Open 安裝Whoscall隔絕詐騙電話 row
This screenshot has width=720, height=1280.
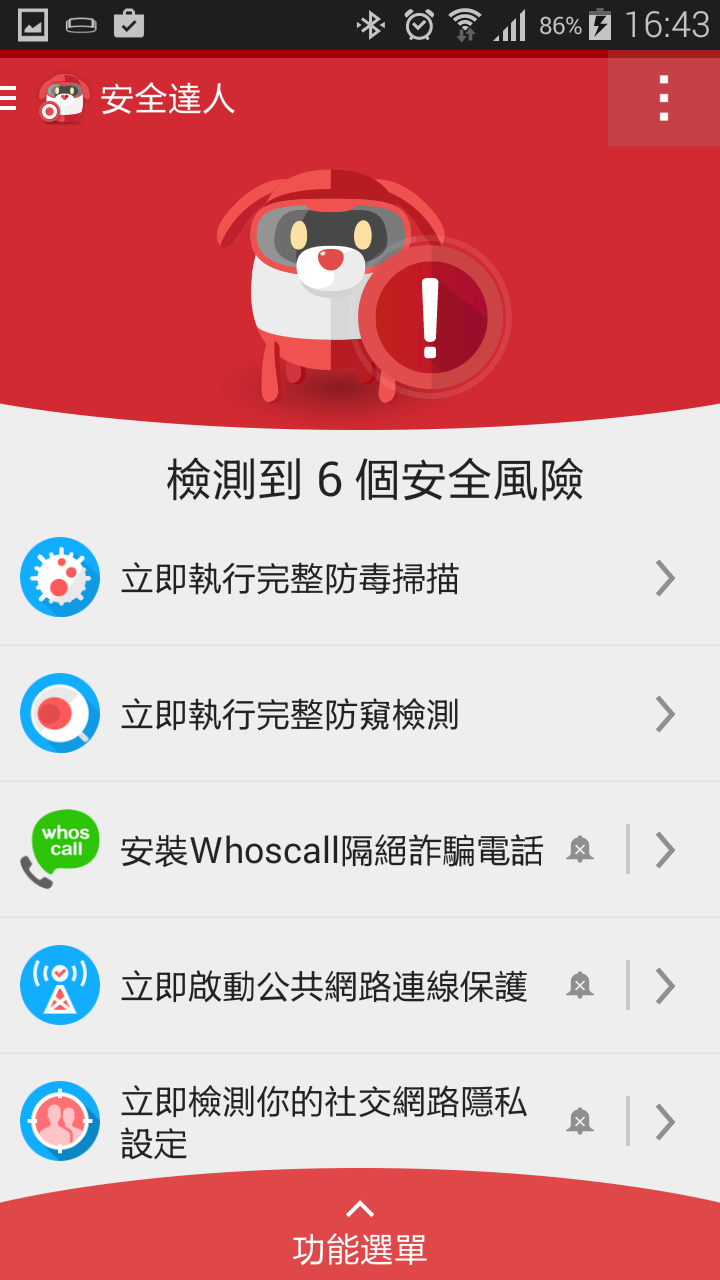(x=332, y=850)
